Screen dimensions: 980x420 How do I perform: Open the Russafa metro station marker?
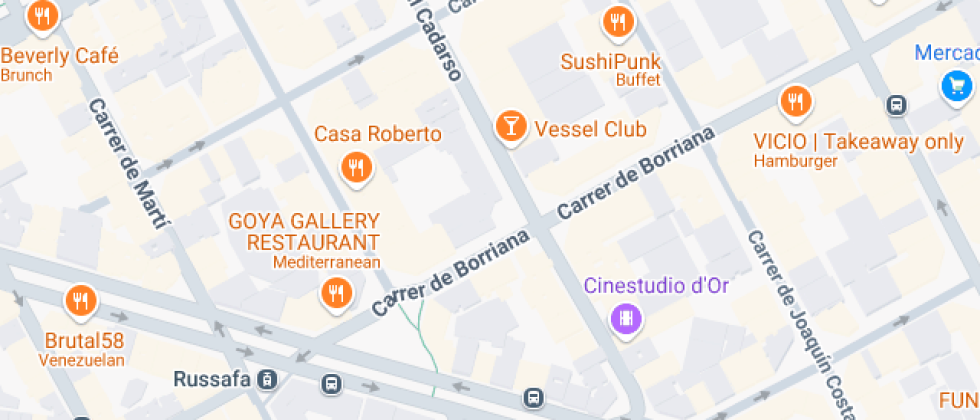(x=267, y=379)
